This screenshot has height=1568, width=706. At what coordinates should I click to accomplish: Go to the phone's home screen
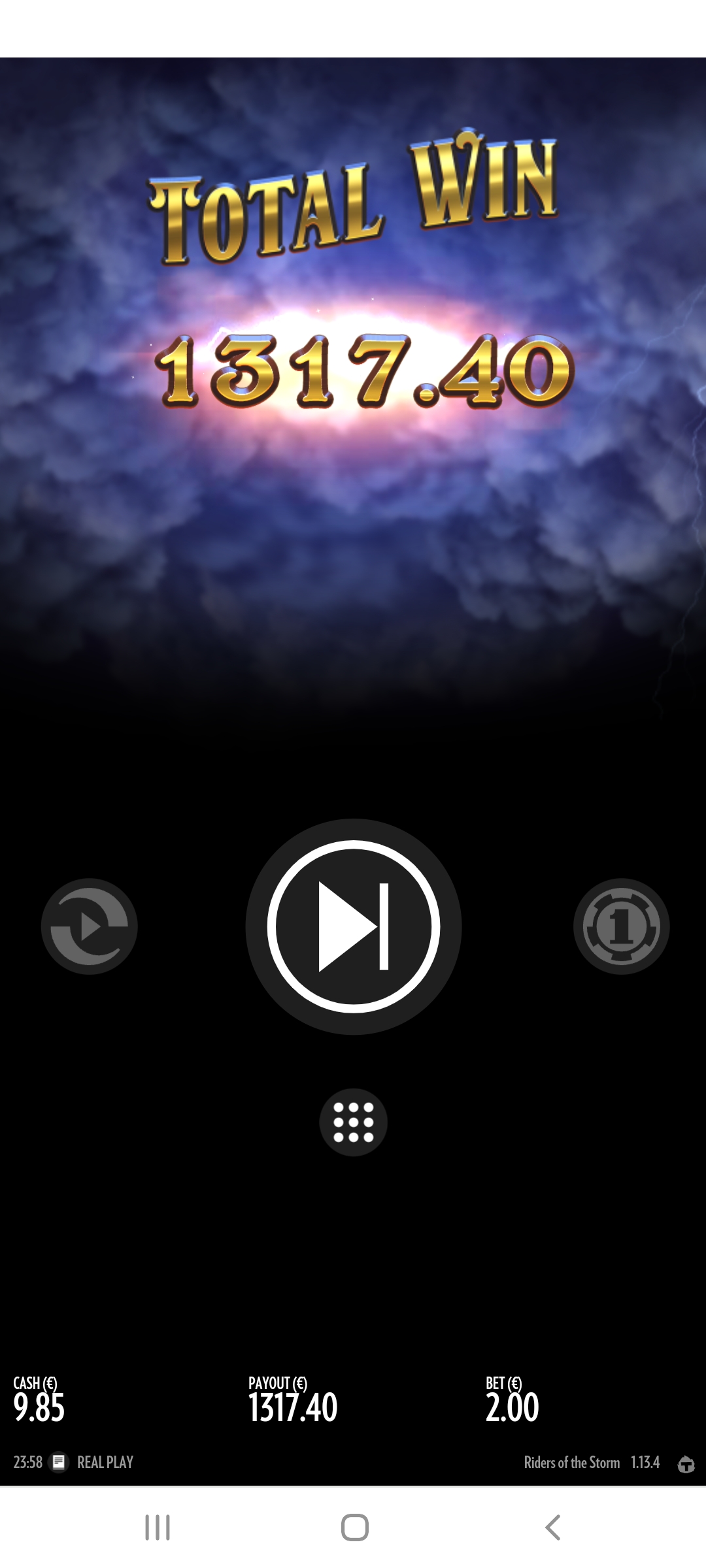pyautogui.click(x=354, y=1527)
